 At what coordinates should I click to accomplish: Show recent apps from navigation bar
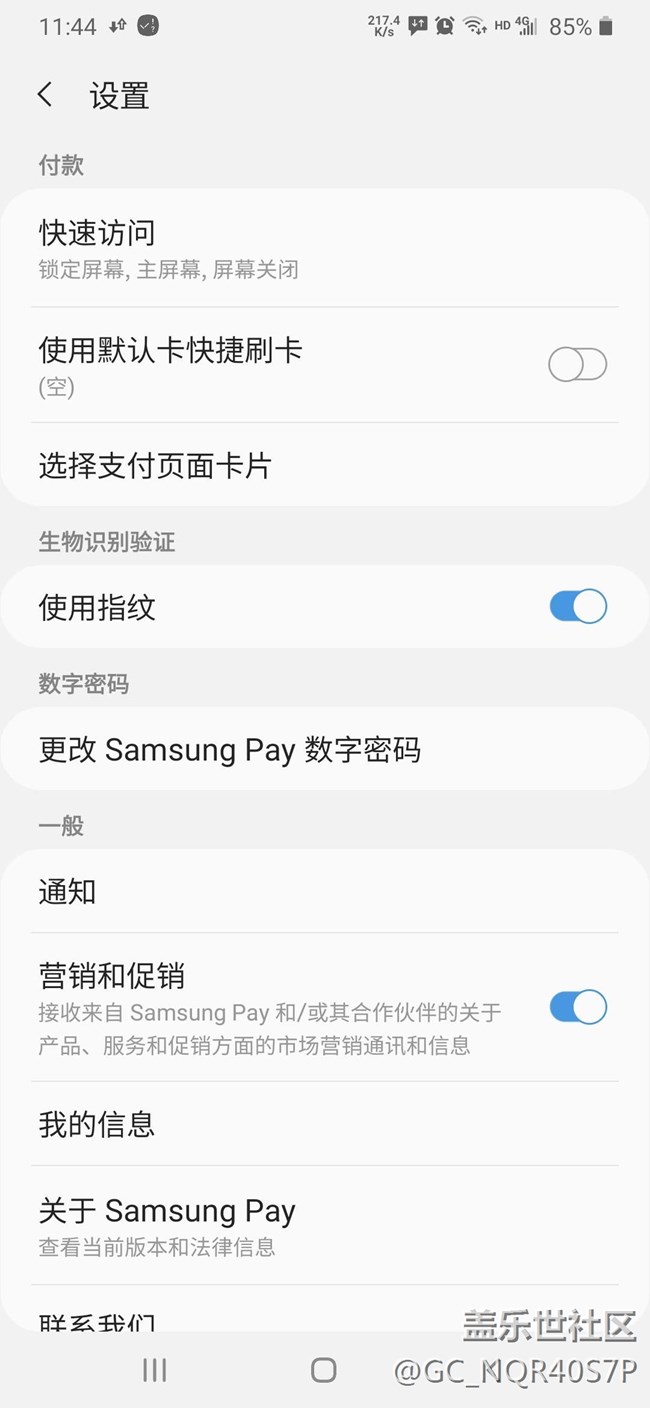[154, 1370]
